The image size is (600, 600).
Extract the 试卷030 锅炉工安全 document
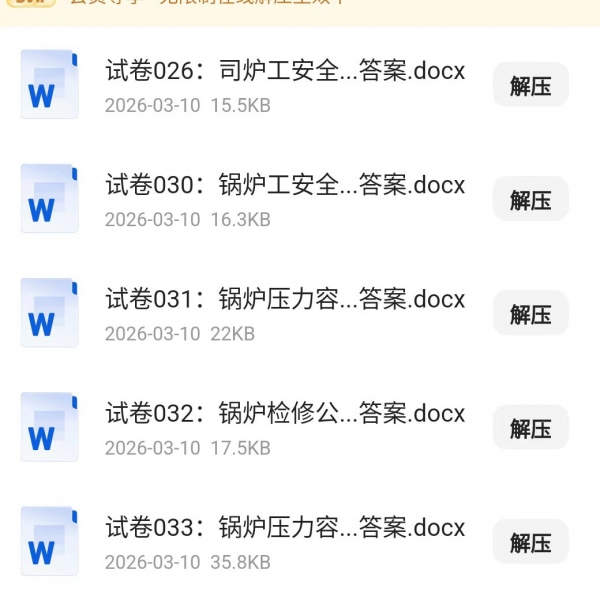click(x=530, y=199)
